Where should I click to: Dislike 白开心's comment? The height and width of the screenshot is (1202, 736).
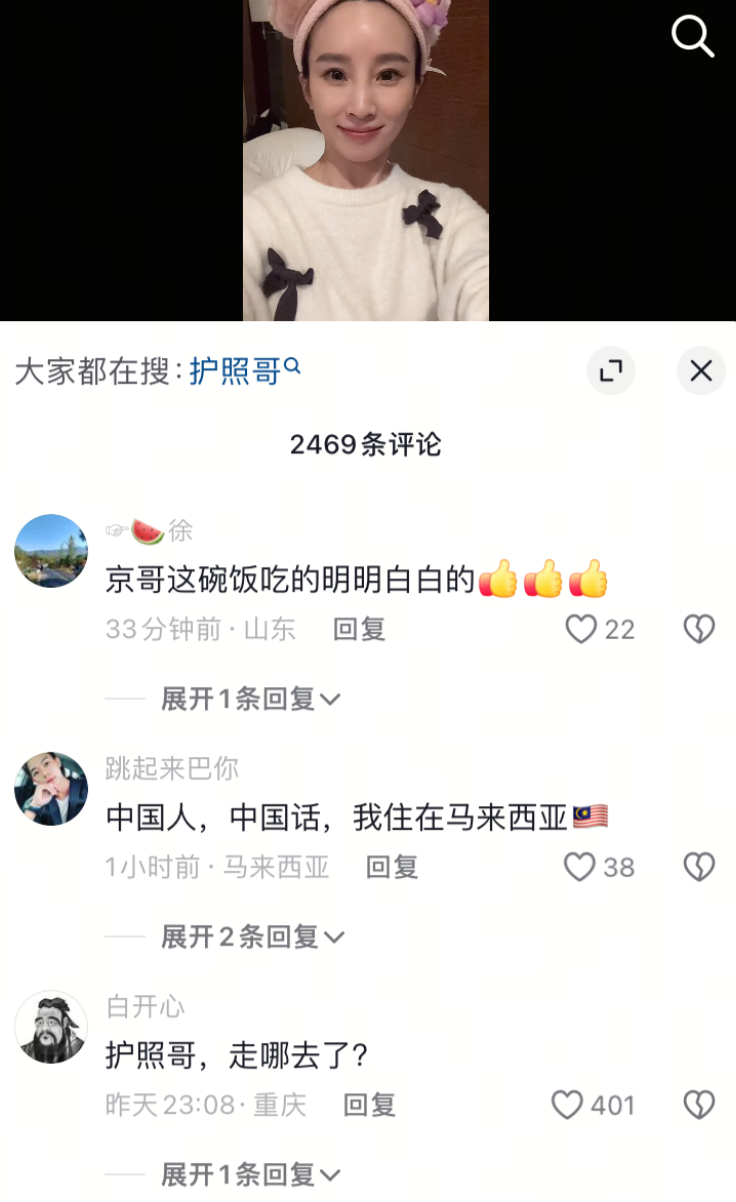click(699, 1105)
